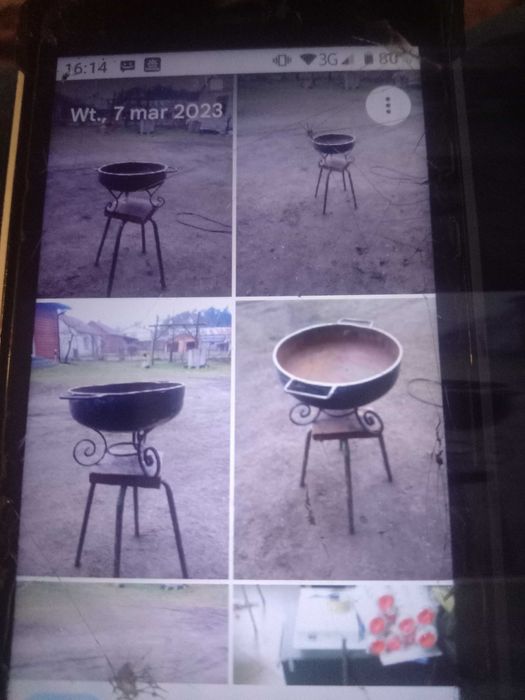Open the close-up photo of the grill bowl on the stand
Screen dimensions: 525x700
tap(136, 186)
